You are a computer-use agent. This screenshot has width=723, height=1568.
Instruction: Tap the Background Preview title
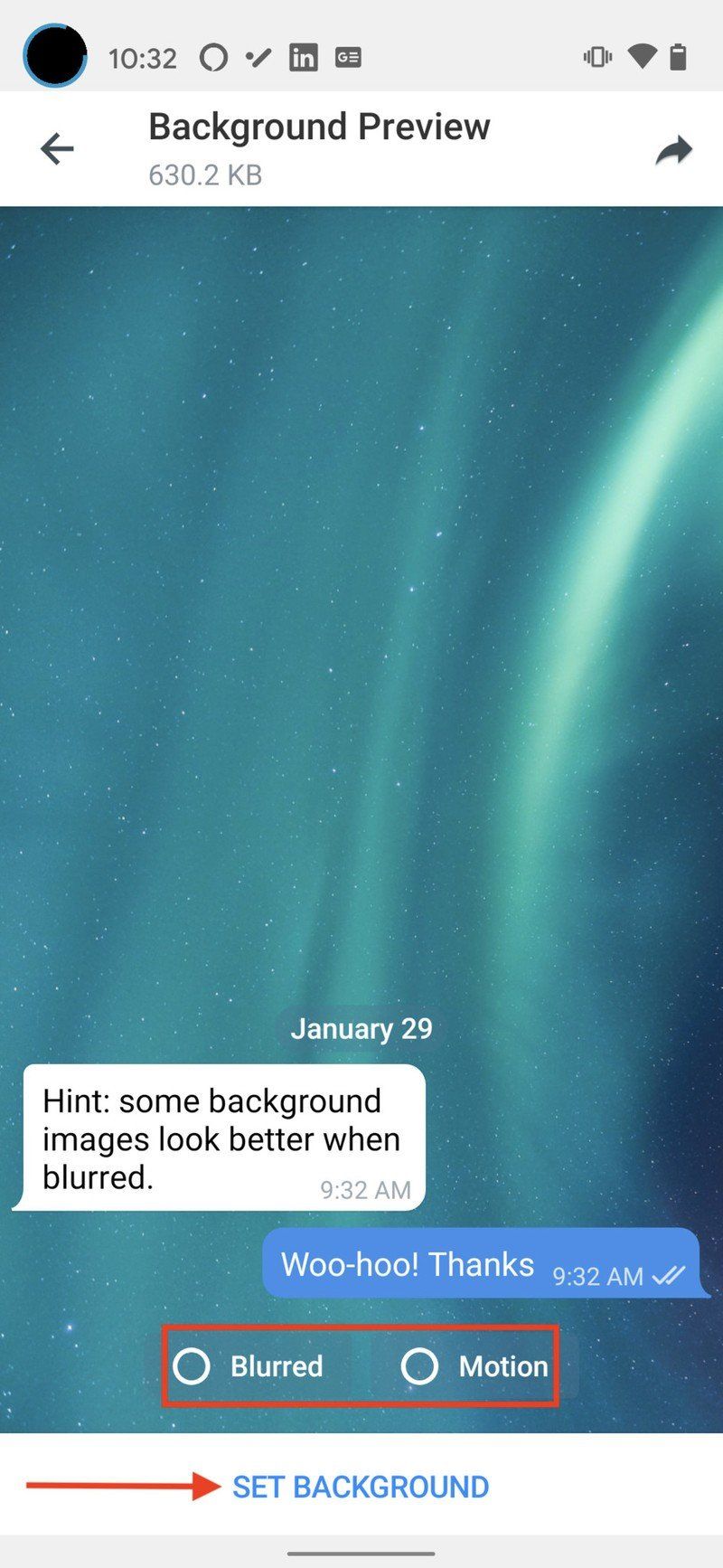[x=318, y=127]
